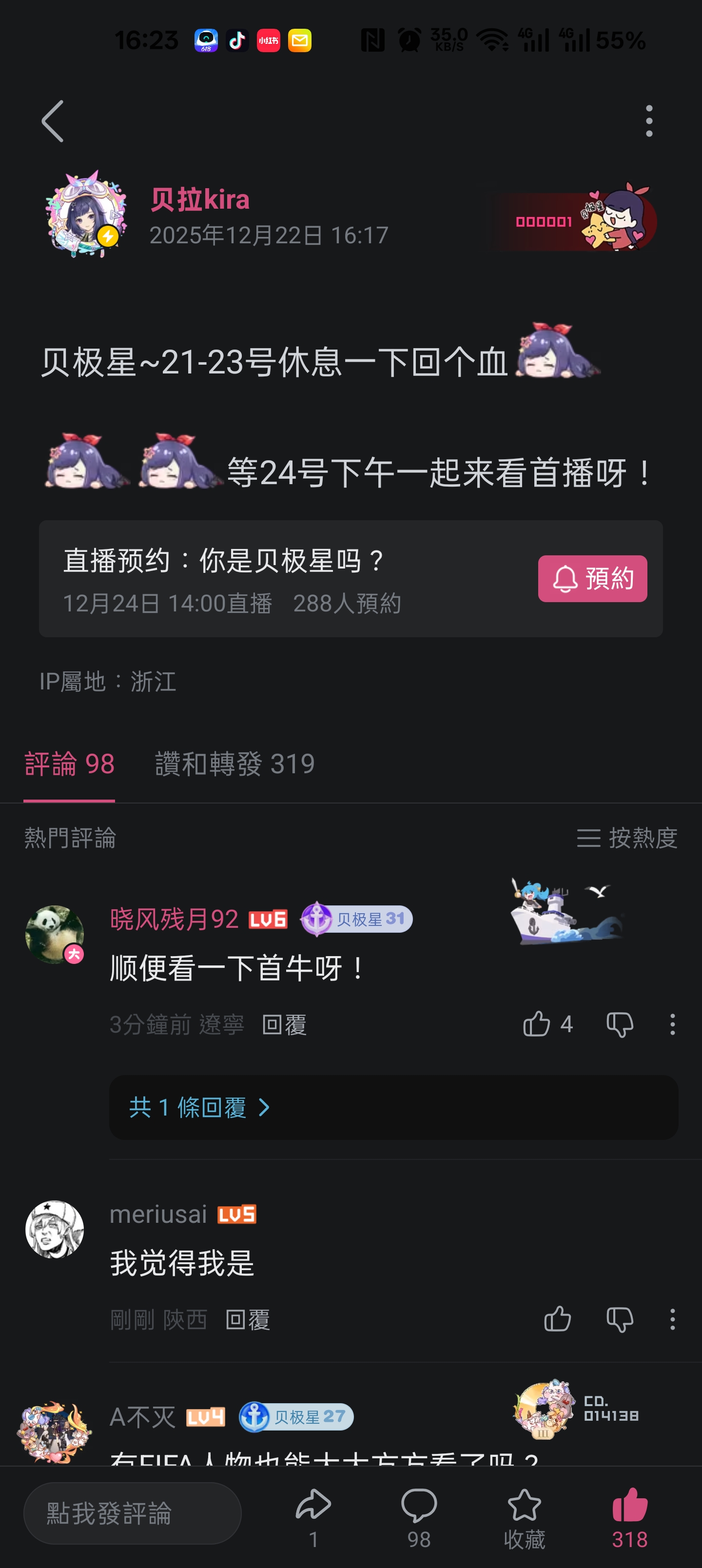702x1568 pixels.
Task: Tap 回覆 under meriusai's comment
Action: click(247, 1320)
